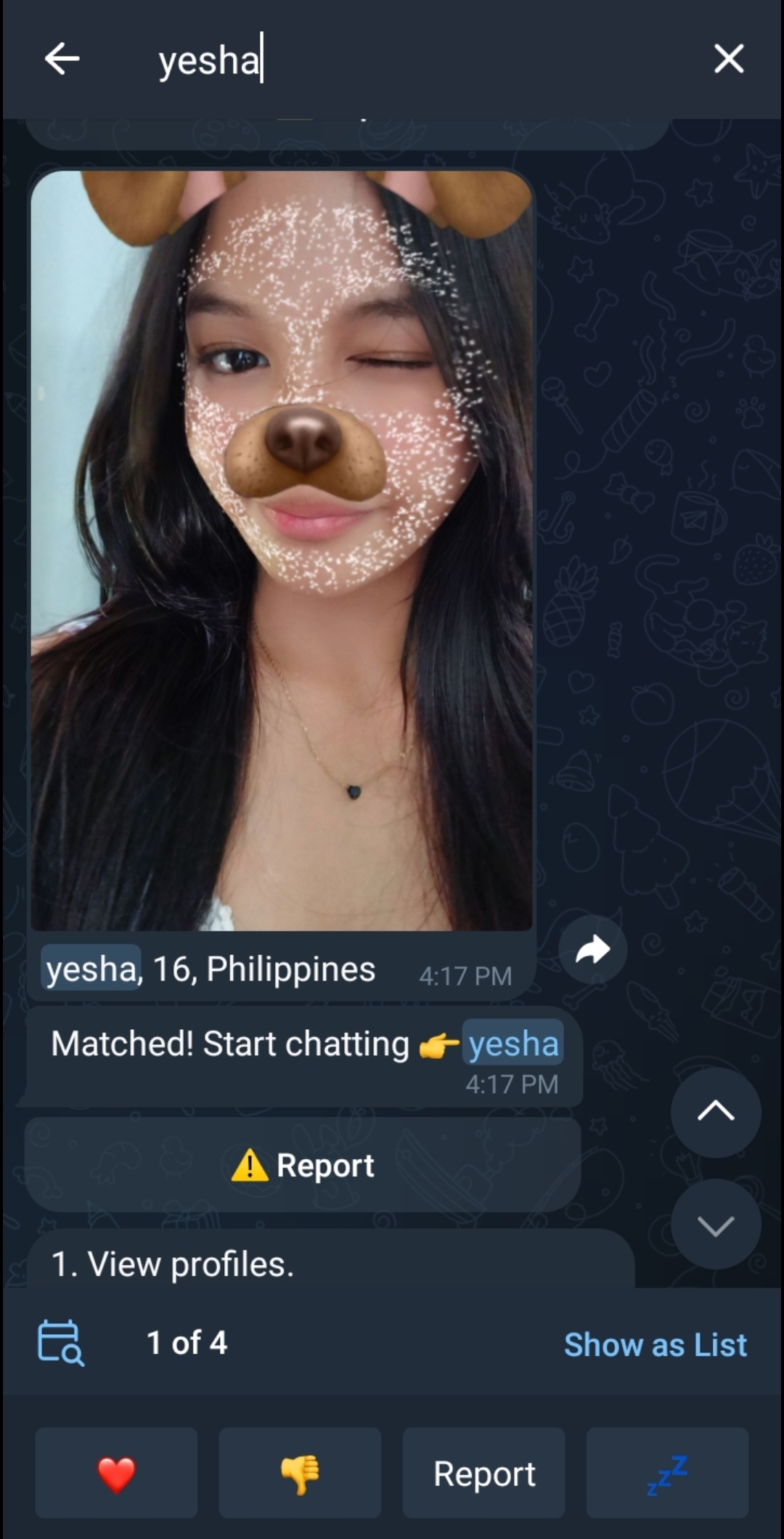Viewport: 784px width, 1539px height.
Task: Open the profile photo message
Action: (282, 551)
